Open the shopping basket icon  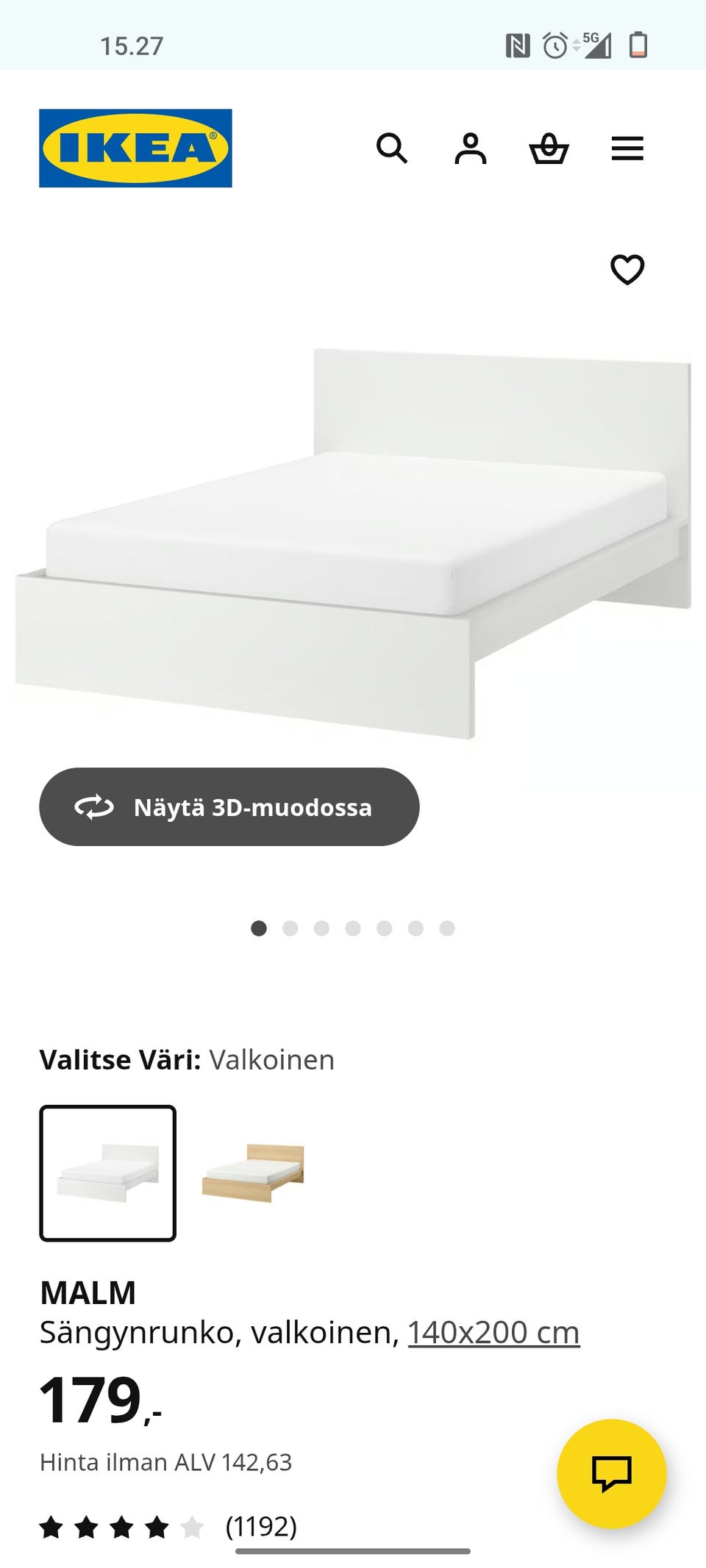550,150
